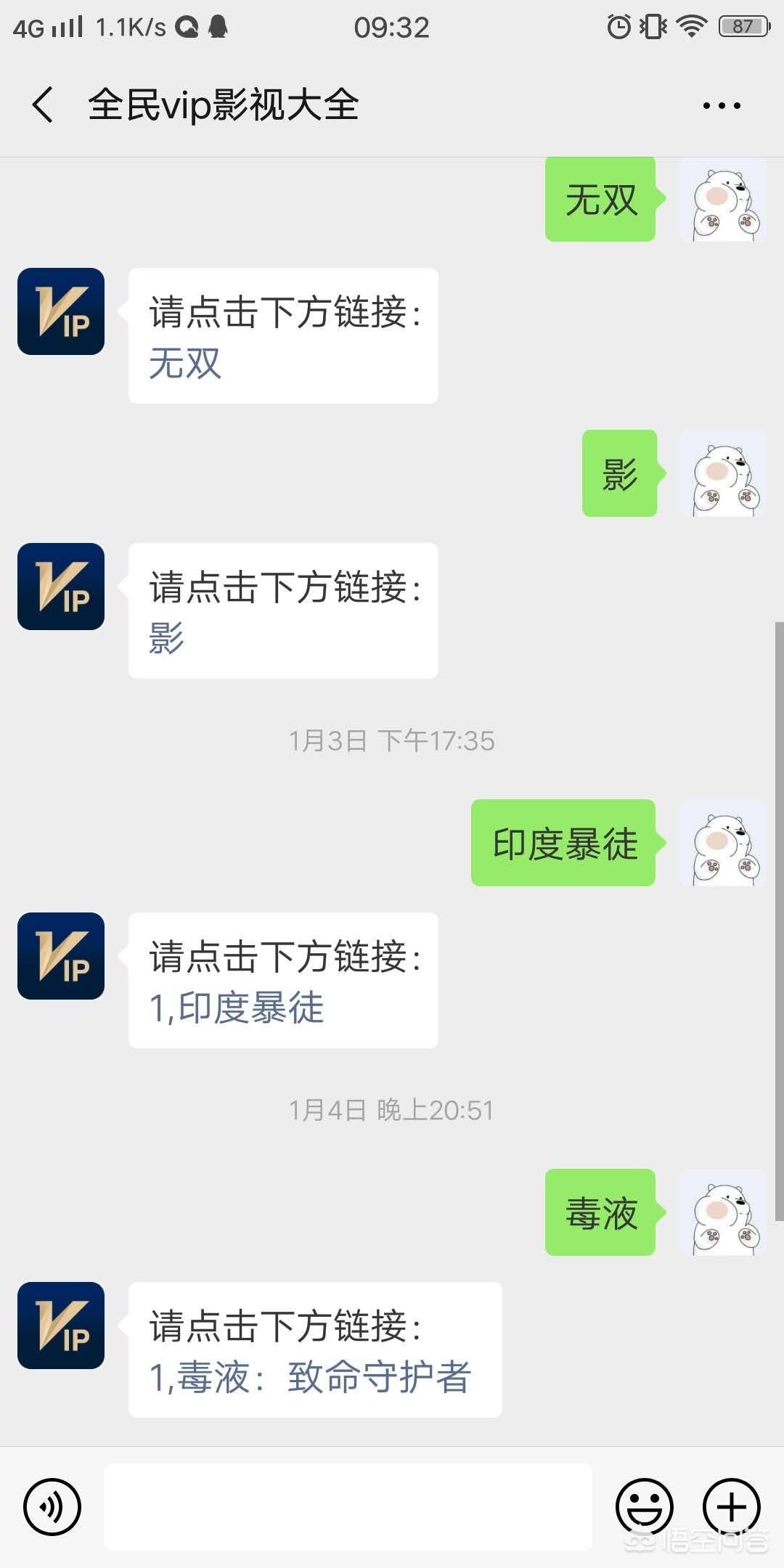The image size is (784, 1568).
Task: Go back from the 全民vip影视大全 chat
Action: pos(44,105)
